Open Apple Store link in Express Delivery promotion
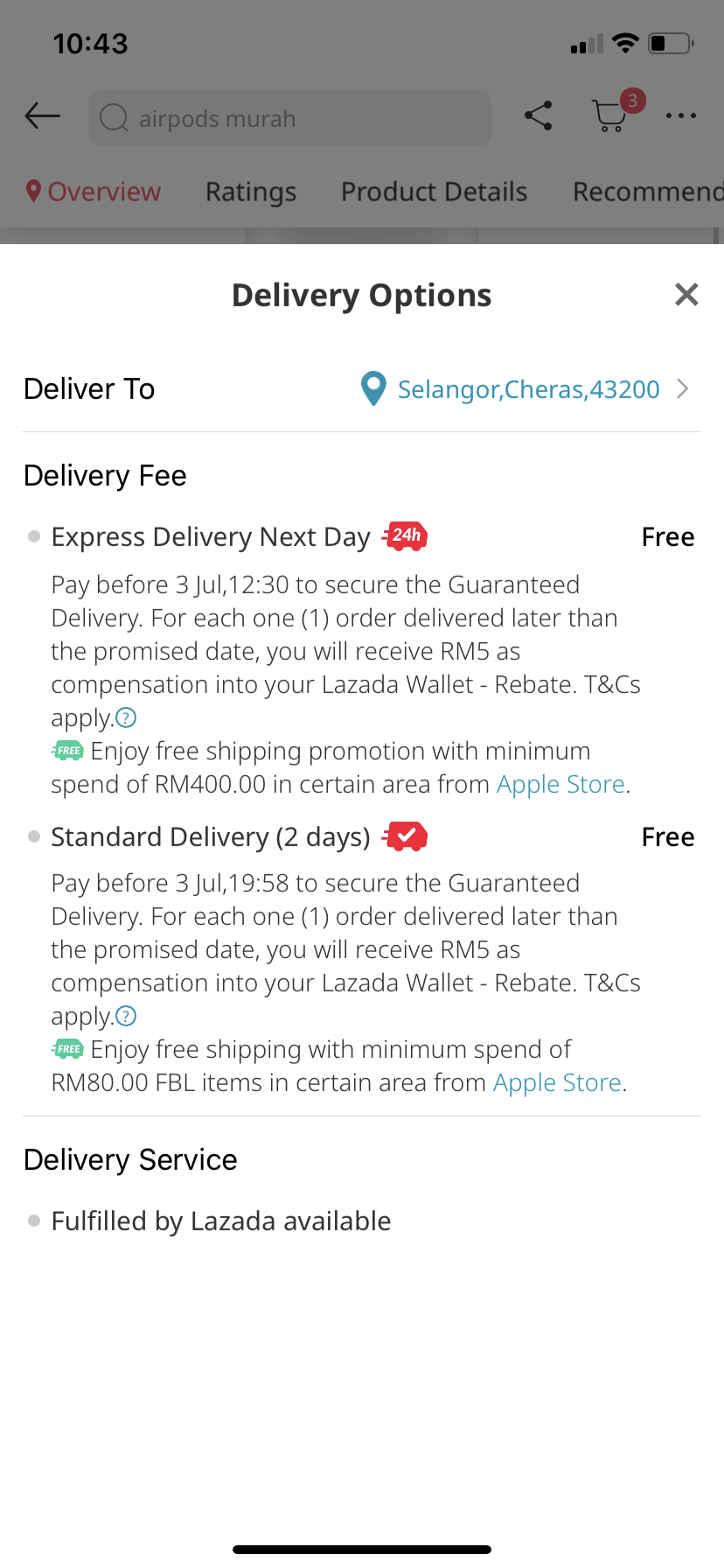This screenshot has height=1568, width=724. click(560, 785)
